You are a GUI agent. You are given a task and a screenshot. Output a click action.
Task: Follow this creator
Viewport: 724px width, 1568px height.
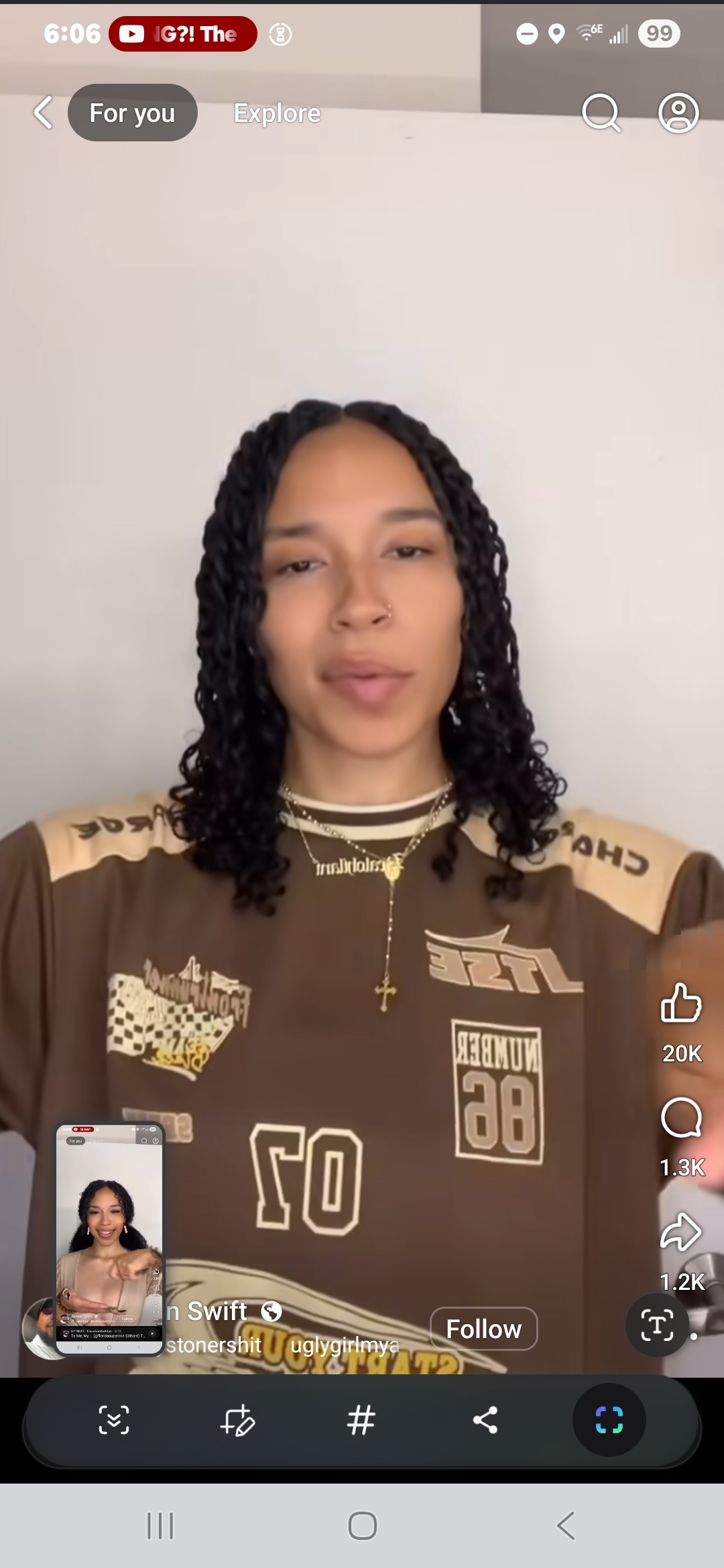[483, 1329]
